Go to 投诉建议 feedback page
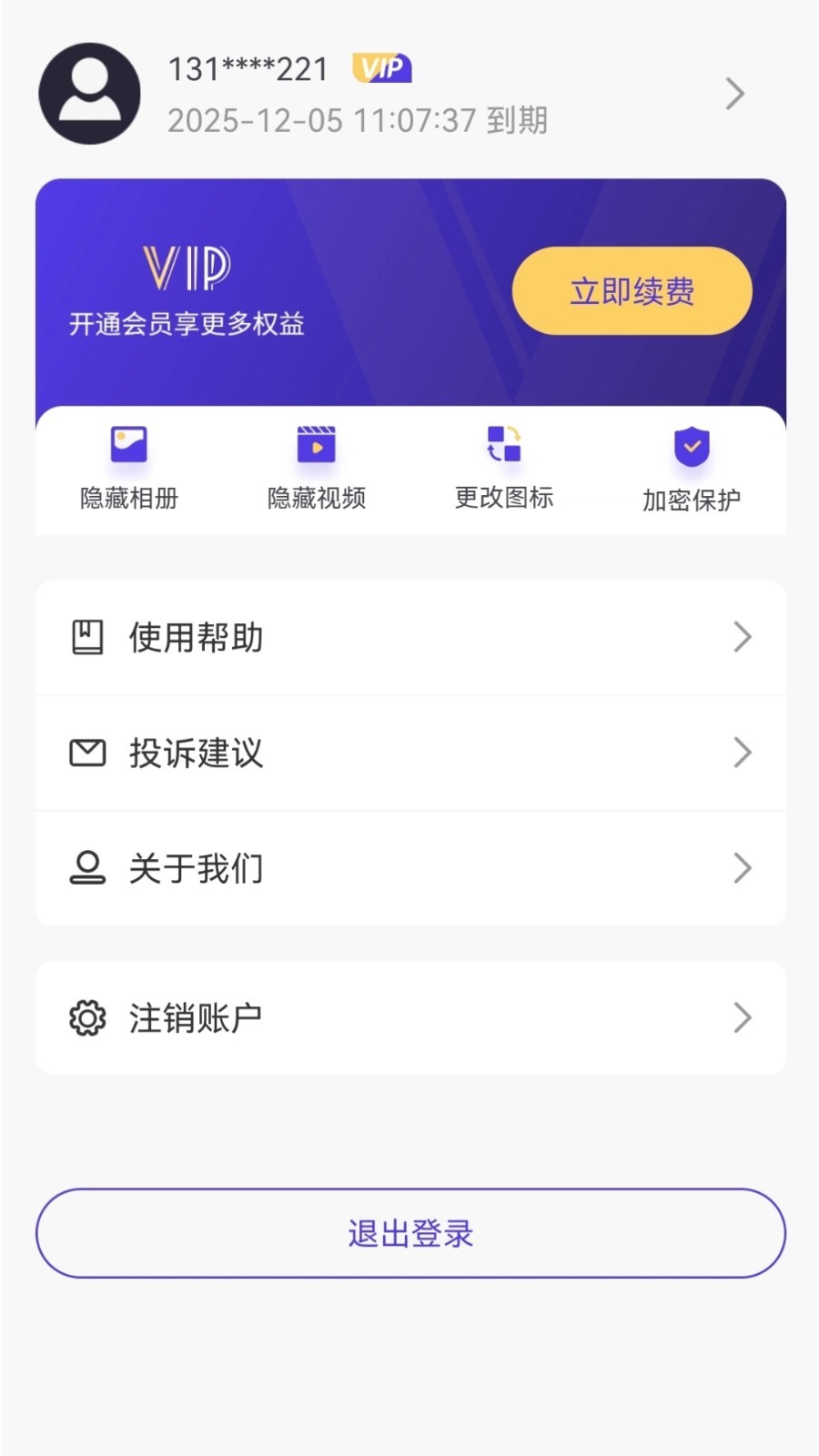 click(x=410, y=753)
